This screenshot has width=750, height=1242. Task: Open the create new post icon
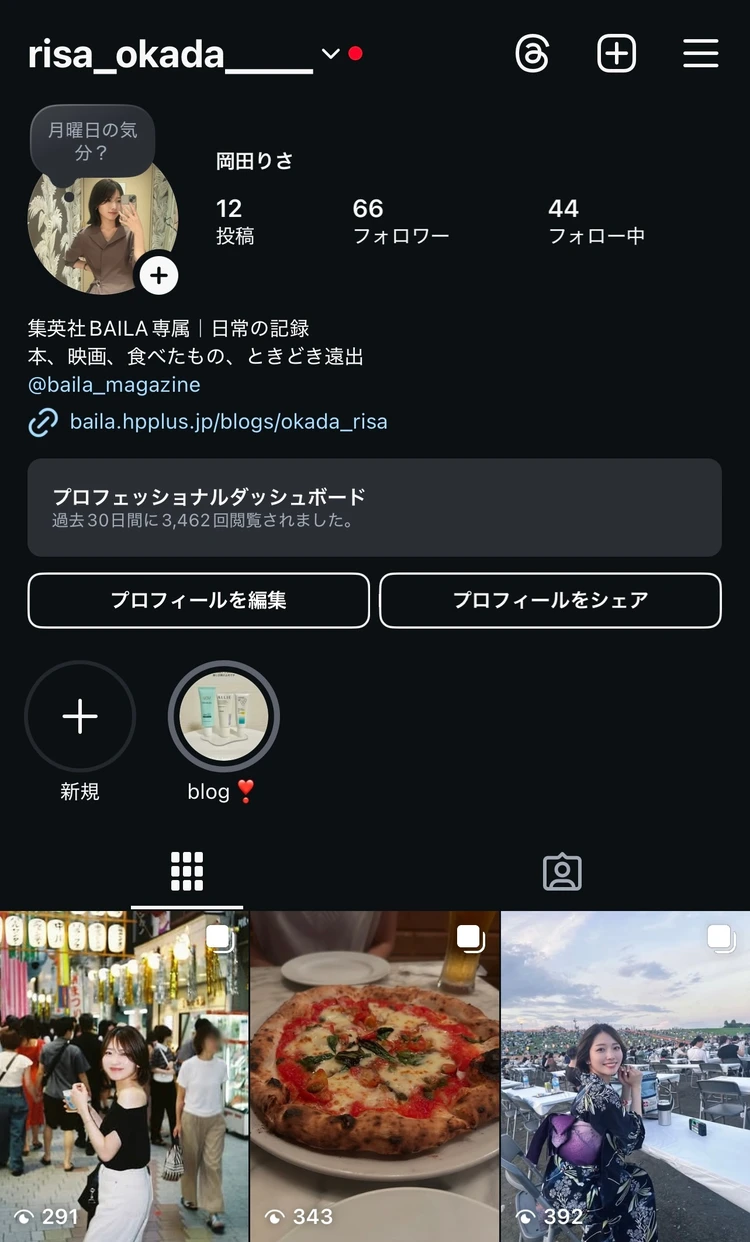616,53
